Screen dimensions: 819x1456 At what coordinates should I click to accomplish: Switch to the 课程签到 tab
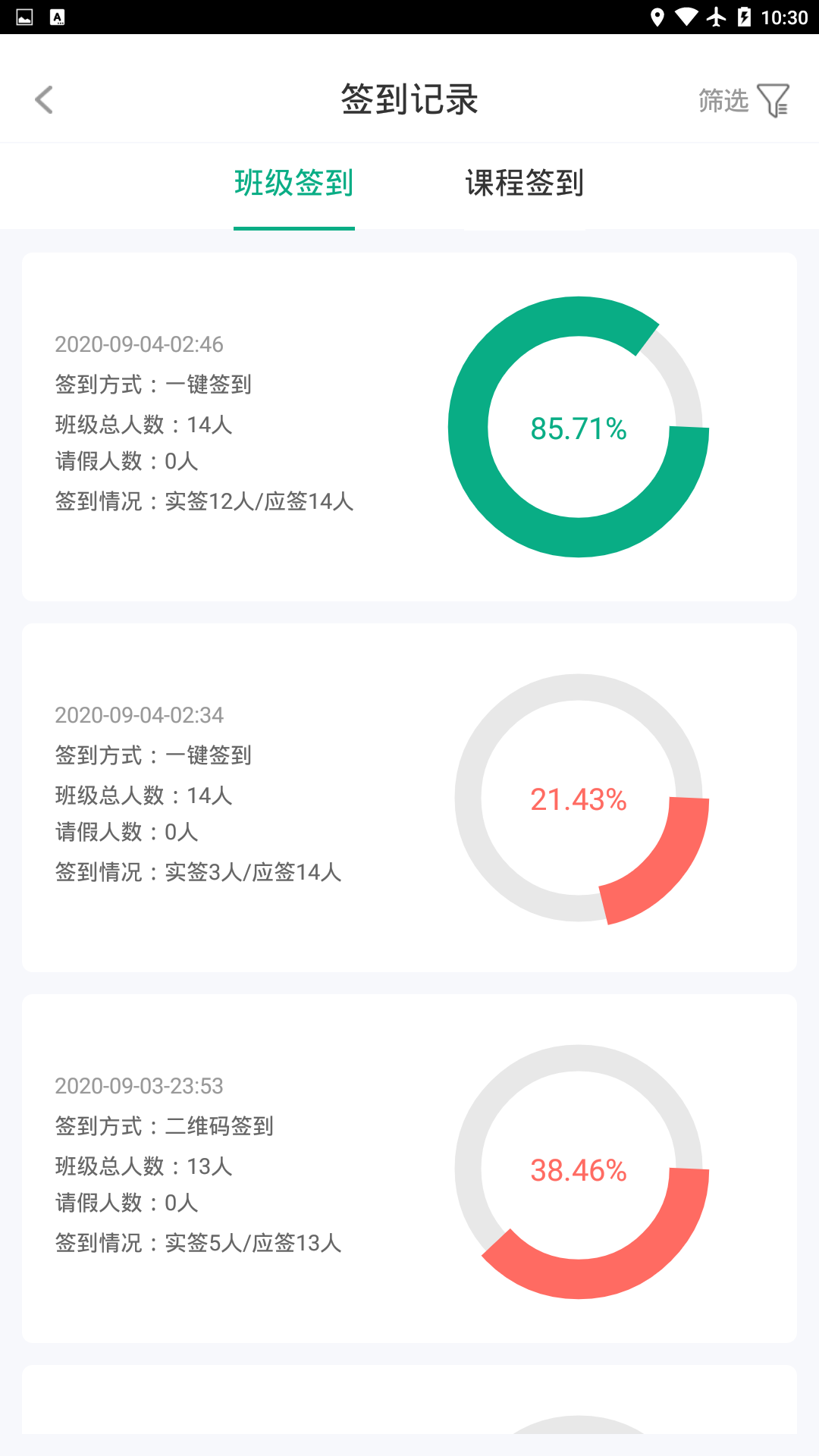coord(524,184)
